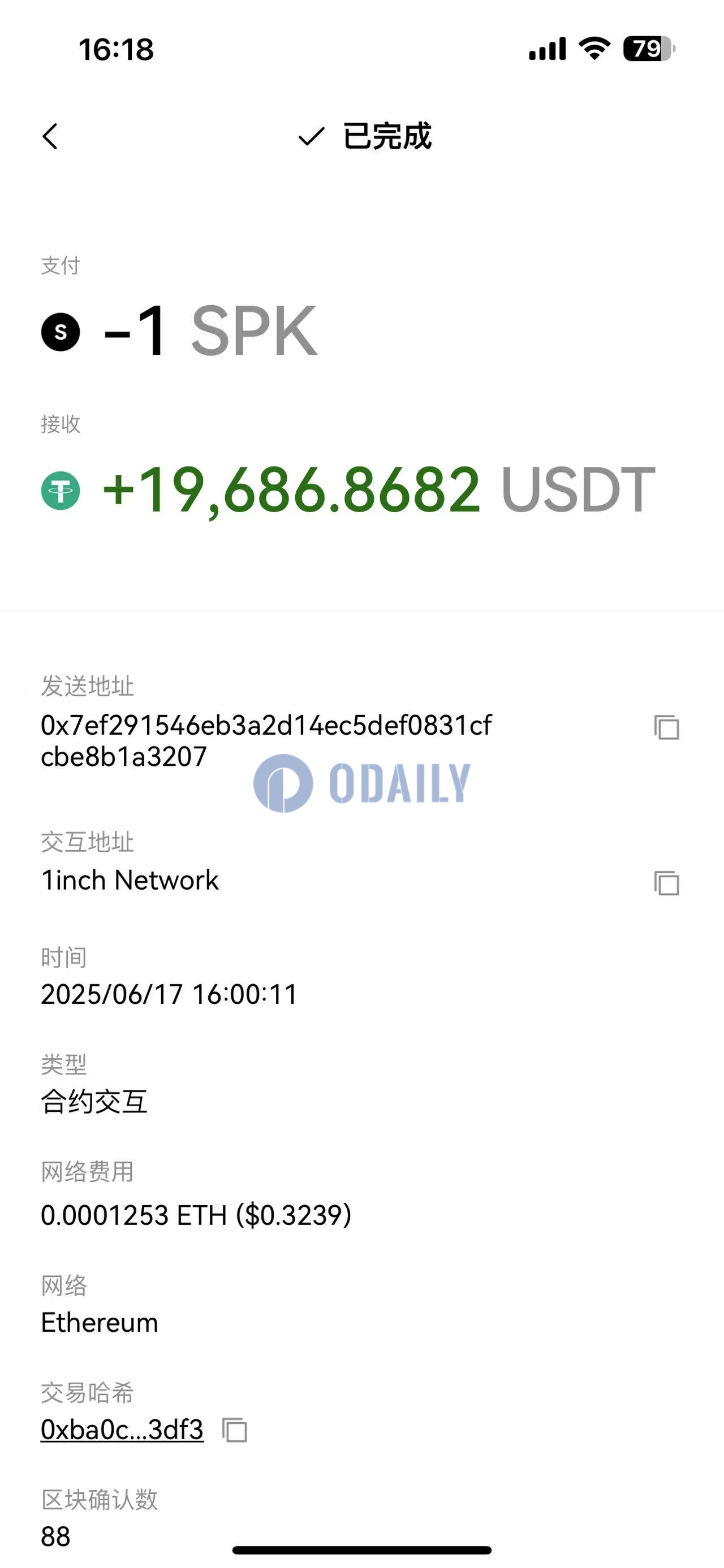Open the transaction hash link 0xba0c...3df3
The image size is (724, 1568).
[x=122, y=1430]
